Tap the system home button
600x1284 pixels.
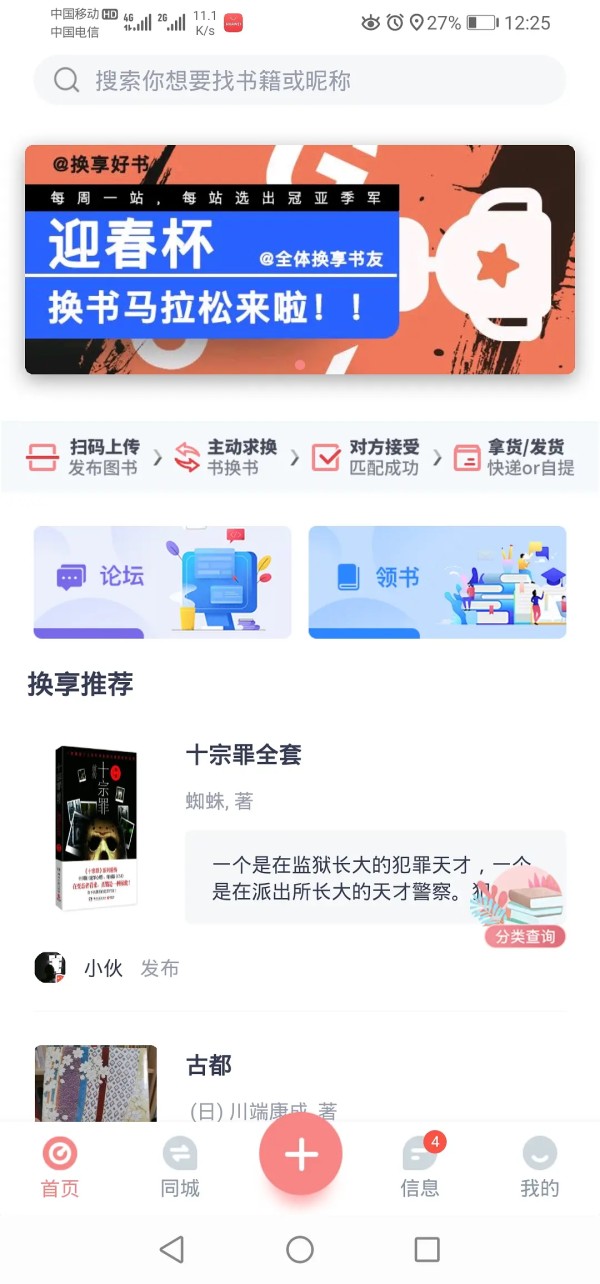[x=300, y=1249]
